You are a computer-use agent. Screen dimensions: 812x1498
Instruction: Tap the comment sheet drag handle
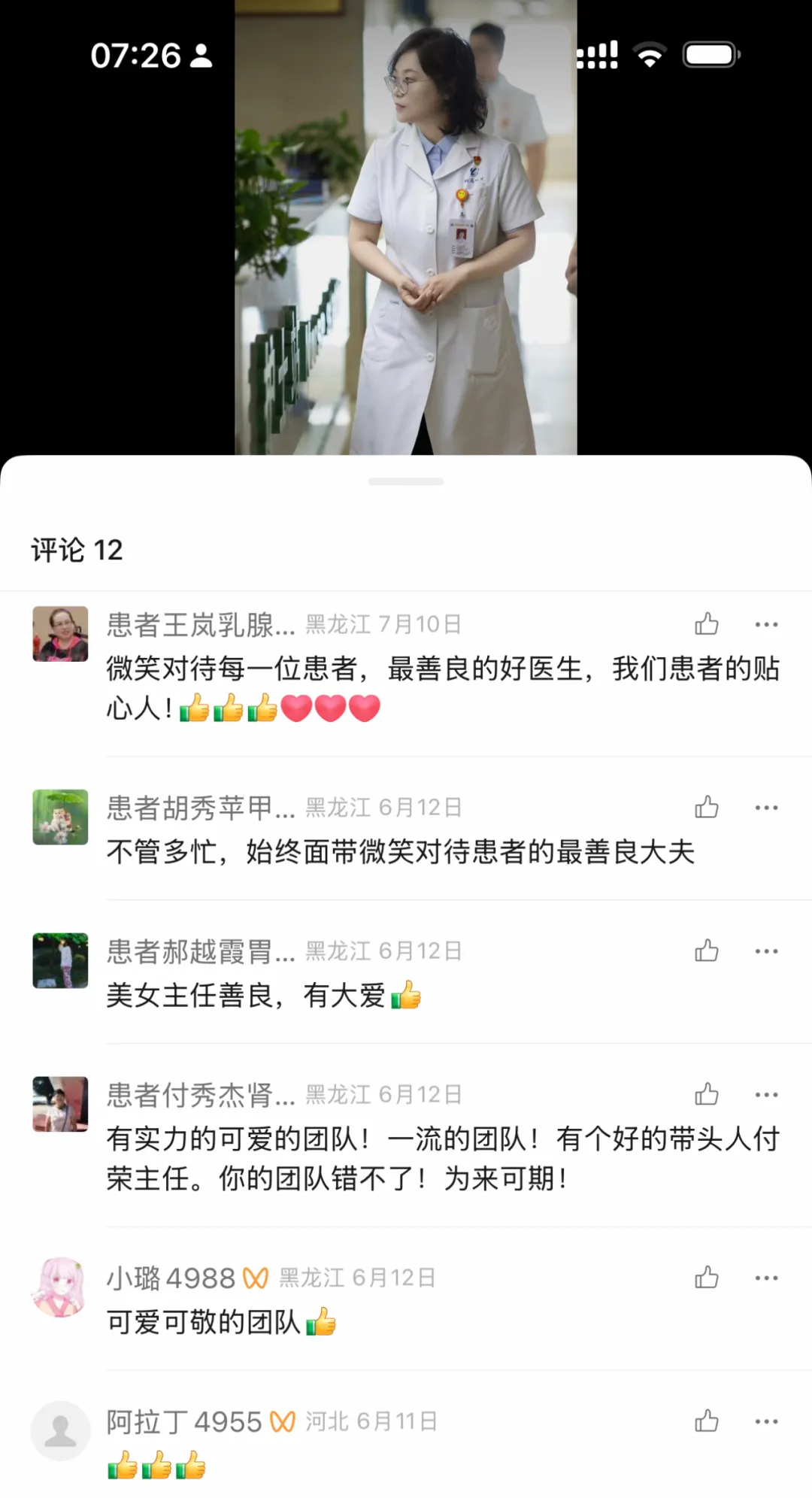coord(406,481)
